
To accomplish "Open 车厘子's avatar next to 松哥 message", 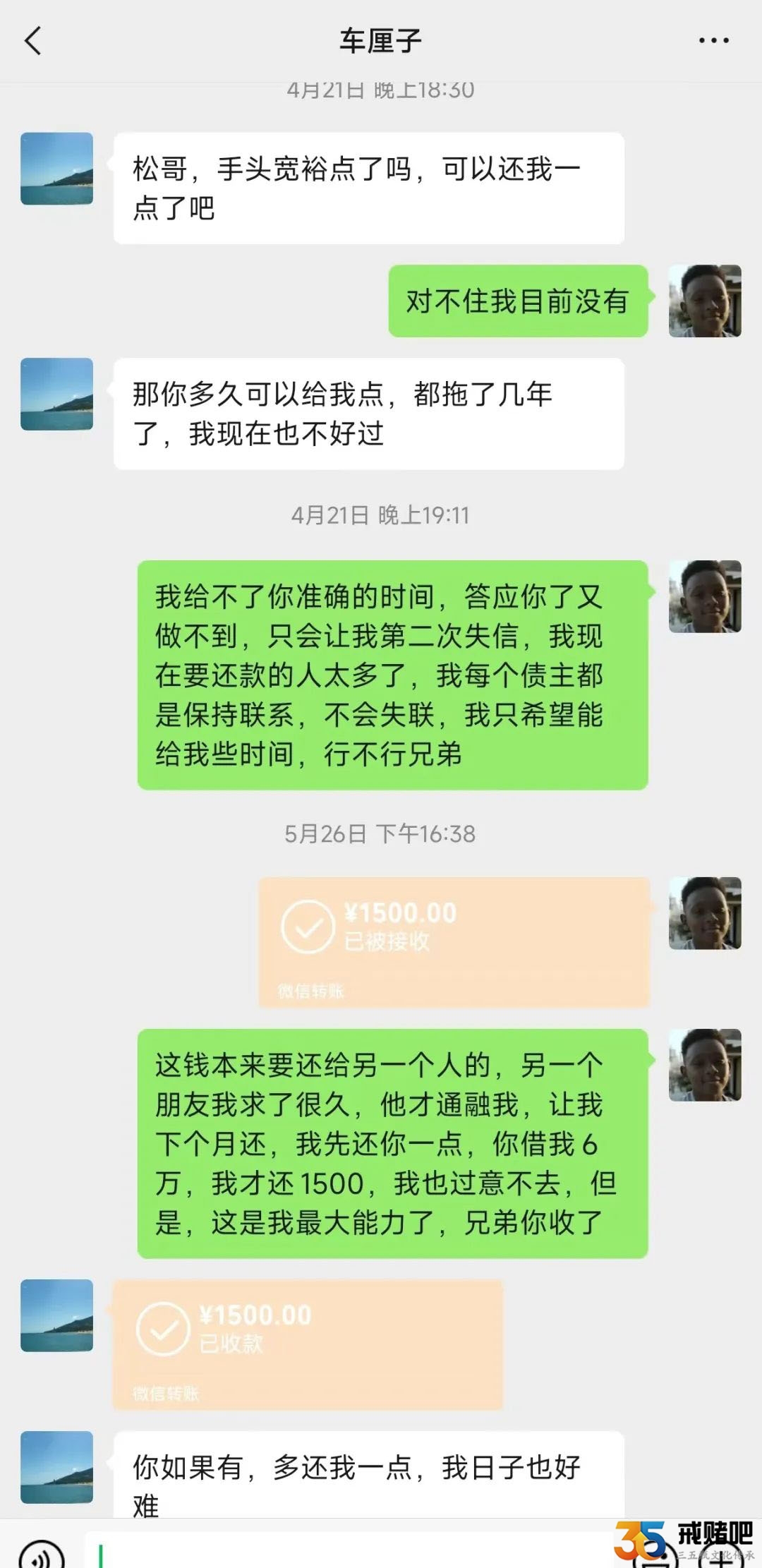I will pyautogui.click(x=57, y=169).
